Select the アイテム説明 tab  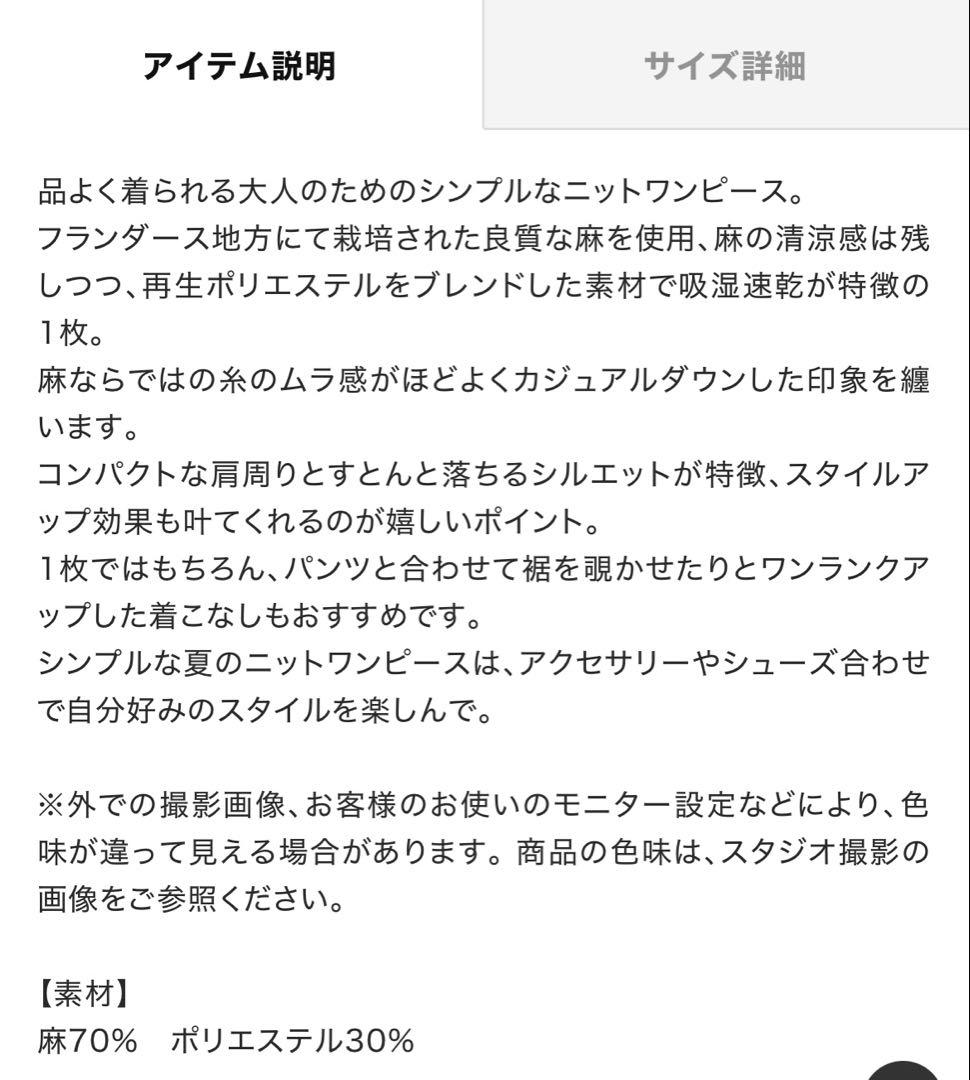click(239, 66)
